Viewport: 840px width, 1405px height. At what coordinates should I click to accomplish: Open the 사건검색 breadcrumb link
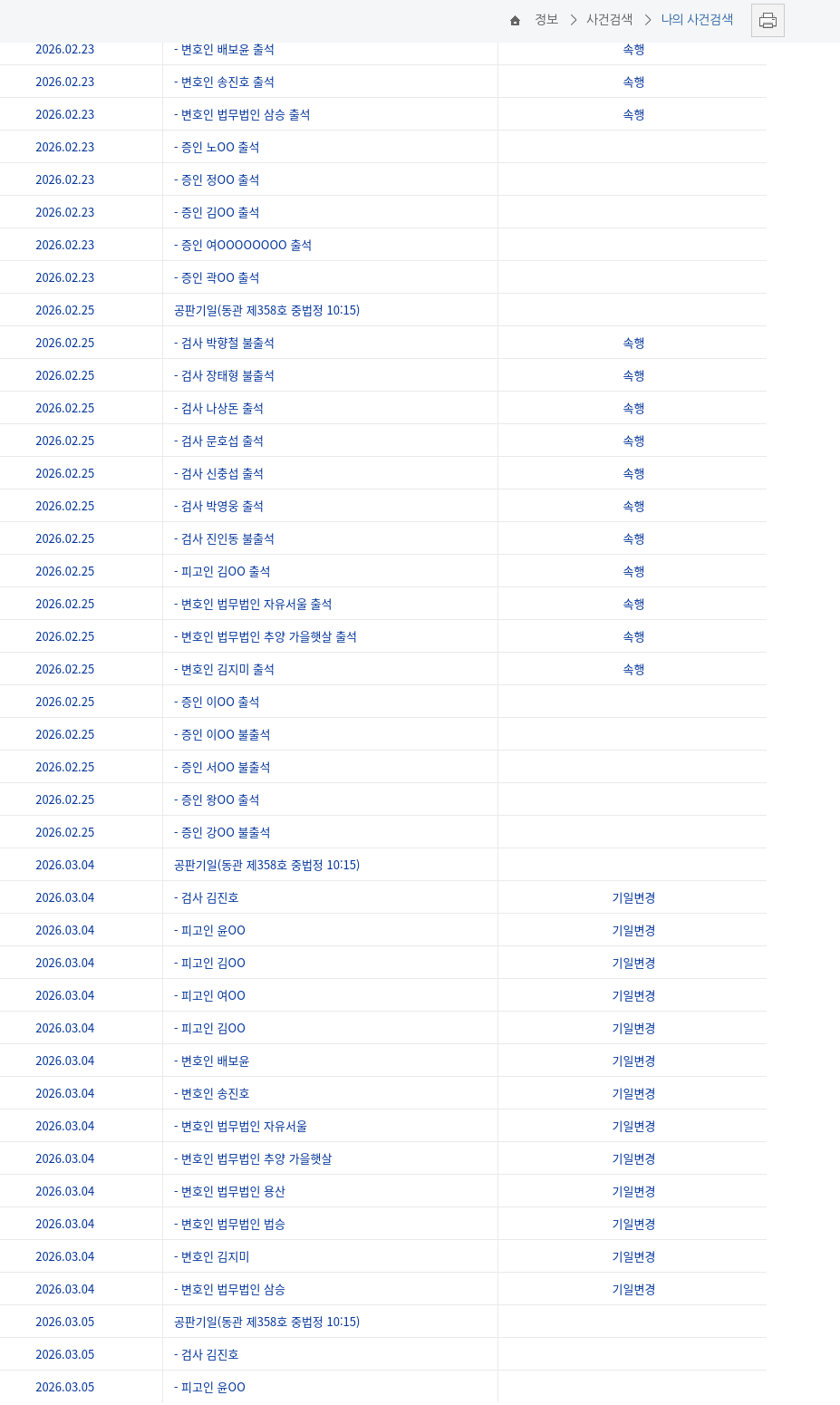click(609, 20)
